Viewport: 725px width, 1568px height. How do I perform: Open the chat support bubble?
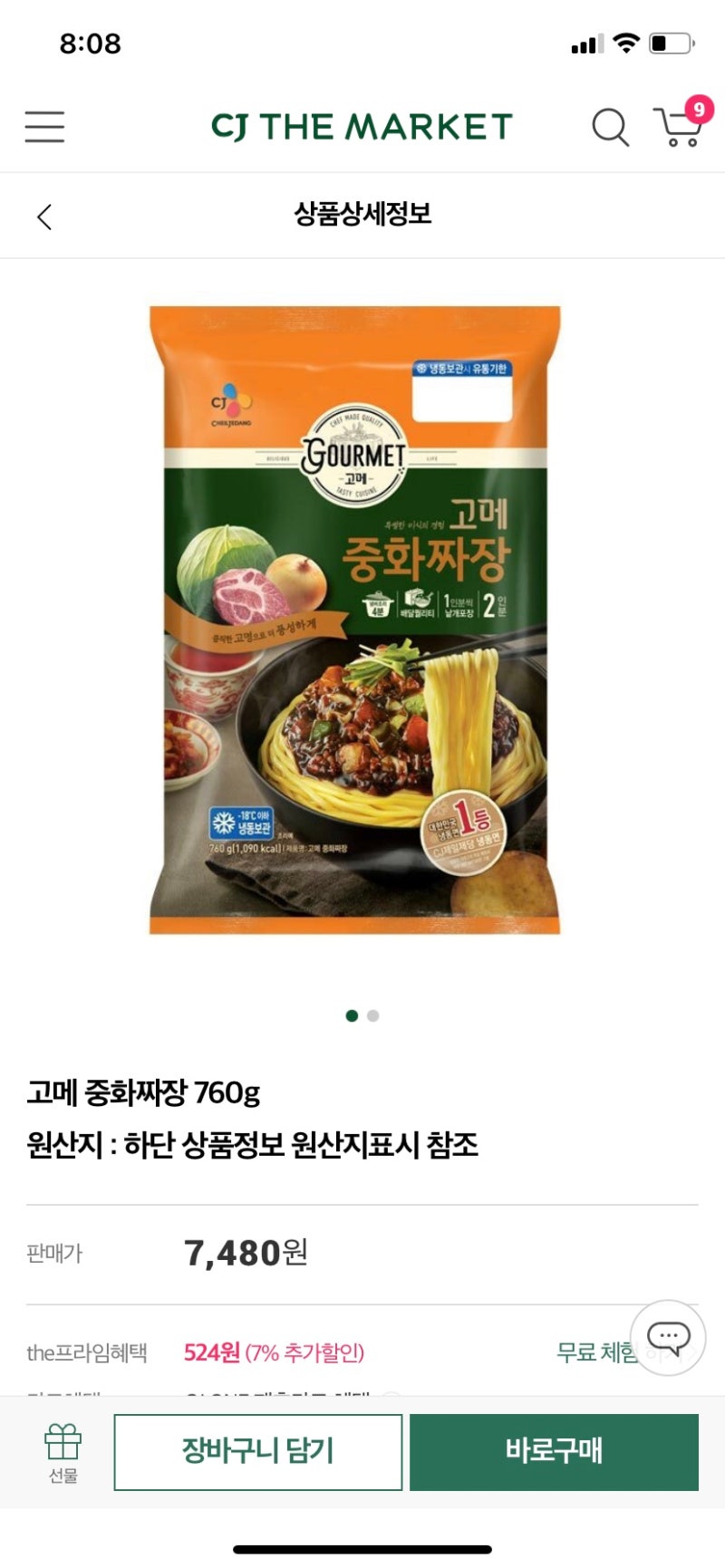pos(669,1337)
